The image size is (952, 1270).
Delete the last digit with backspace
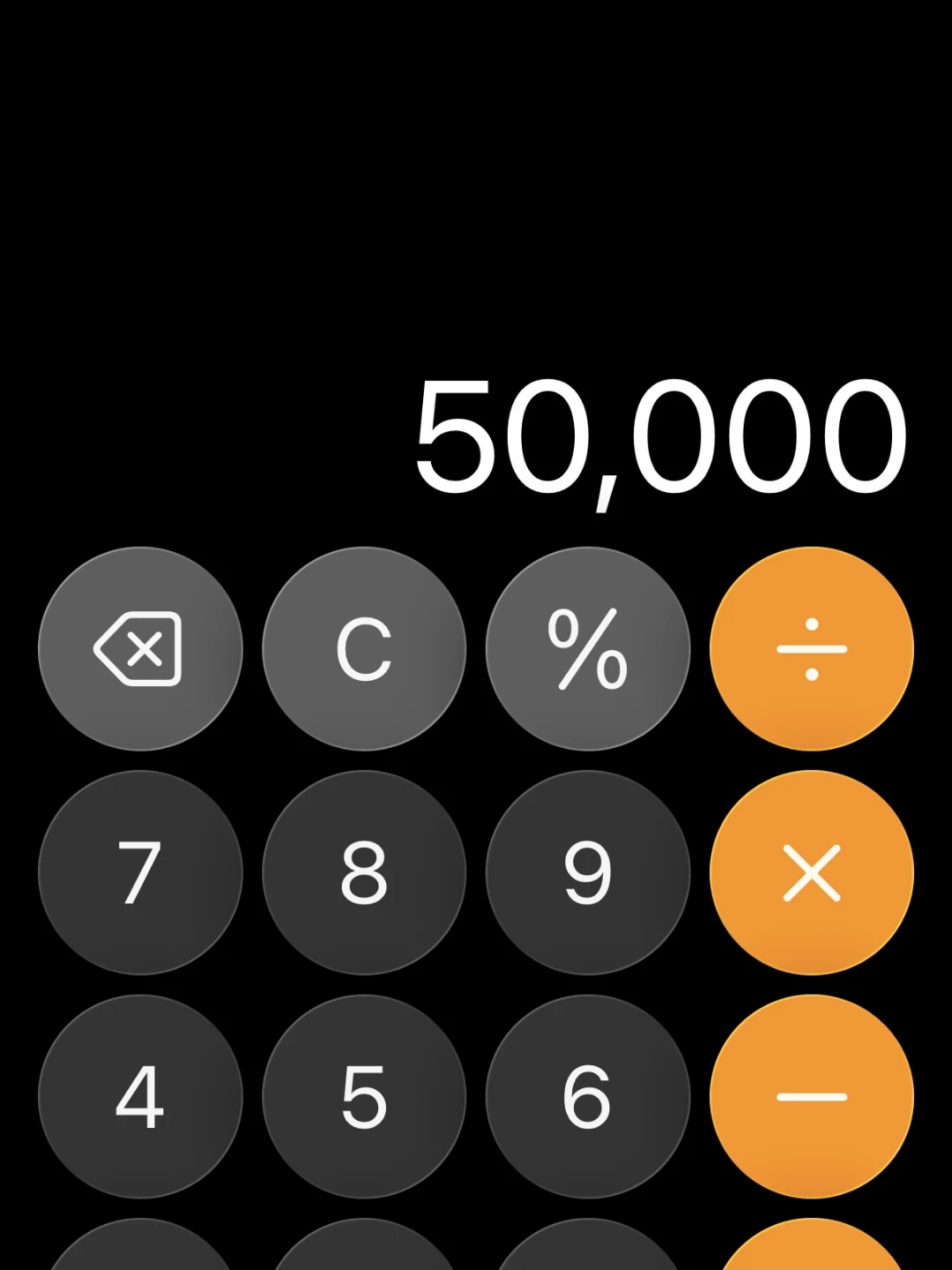click(x=140, y=649)
